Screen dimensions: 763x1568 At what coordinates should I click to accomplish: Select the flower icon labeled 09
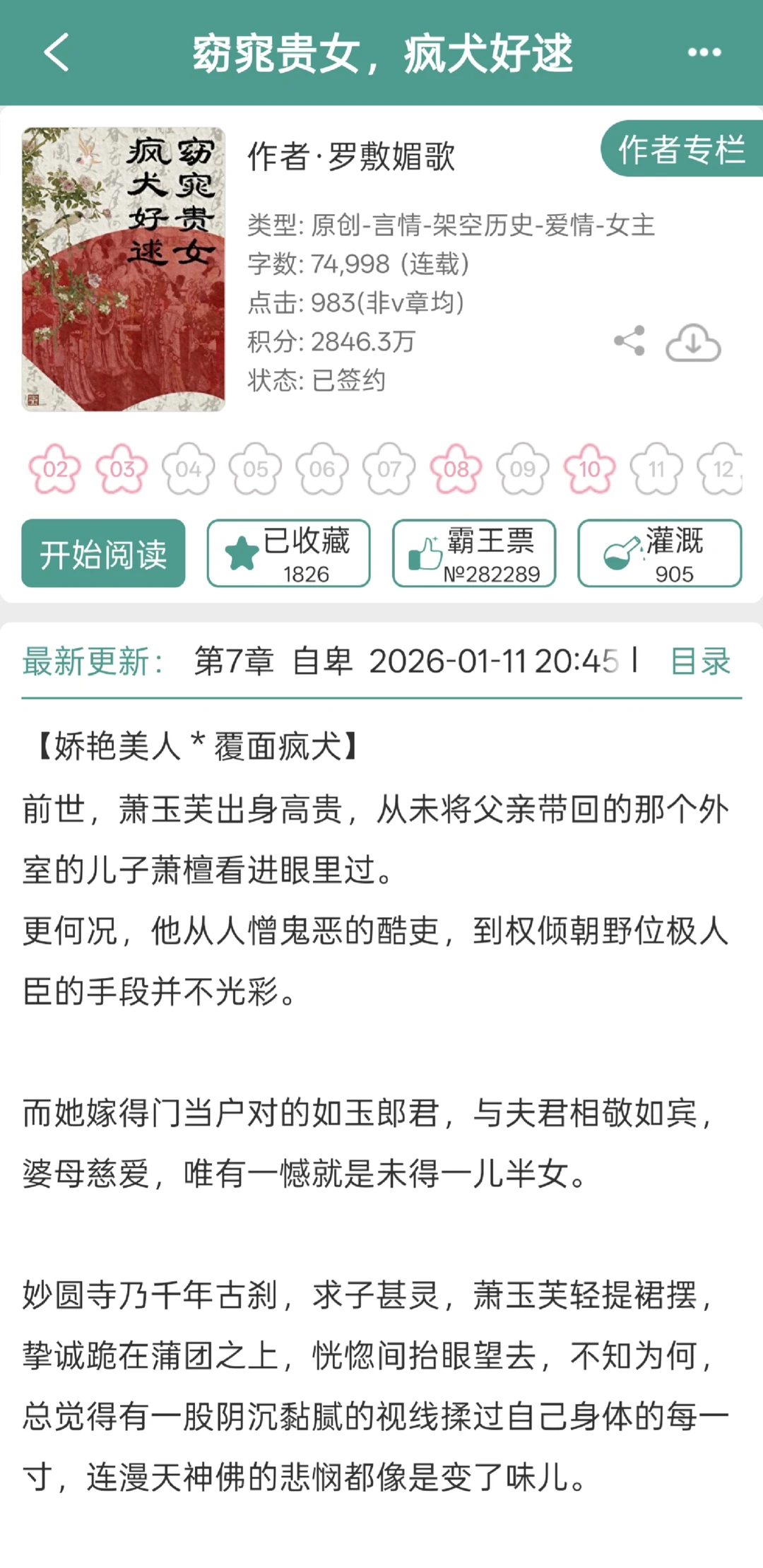click(x=523, y=468)
